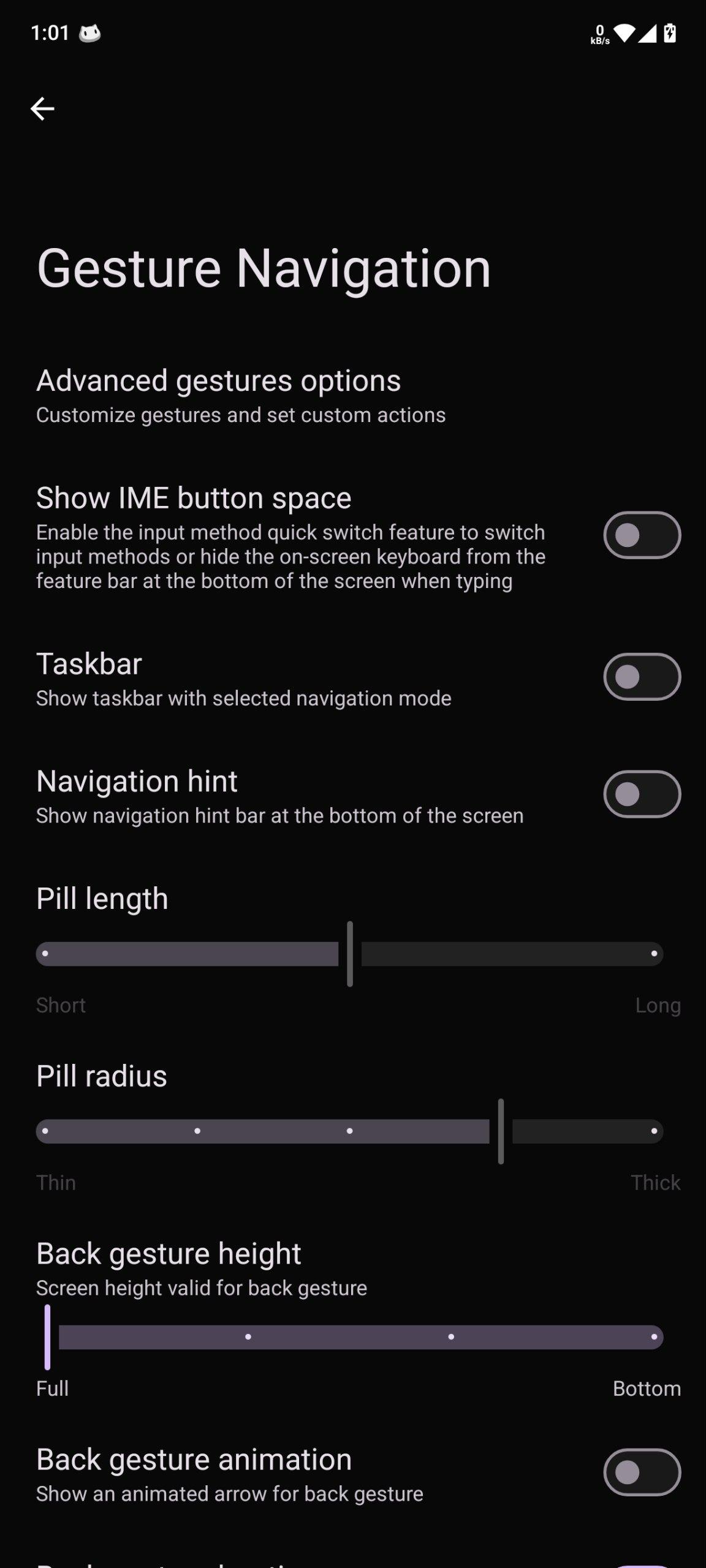
Task: Enable Show IME button space
Action: pyautogui.click(x=642, y=535)
